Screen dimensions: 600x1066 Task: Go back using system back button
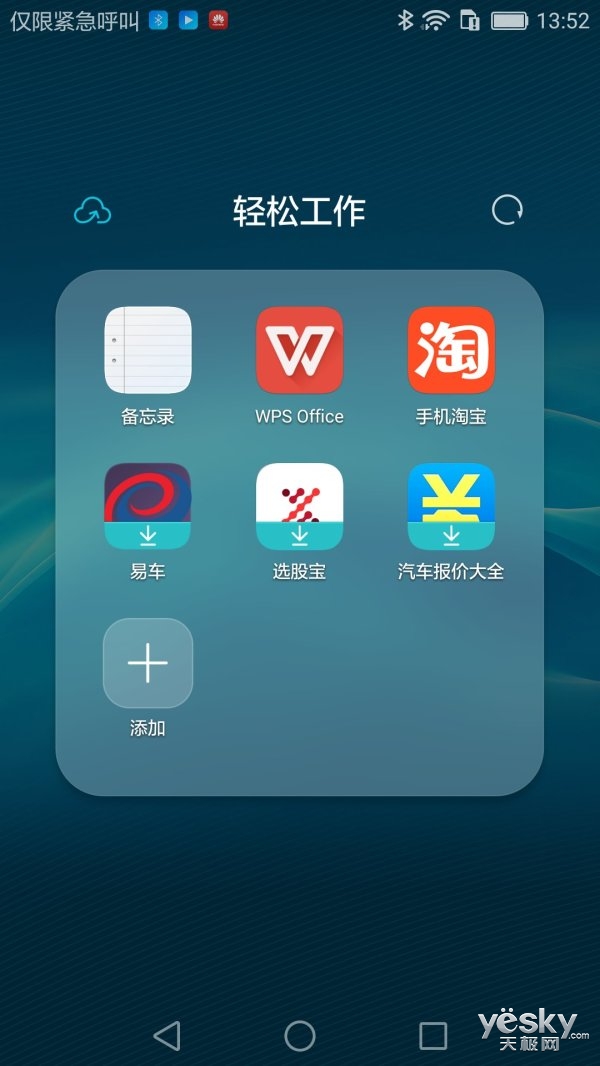[167, 1035]
